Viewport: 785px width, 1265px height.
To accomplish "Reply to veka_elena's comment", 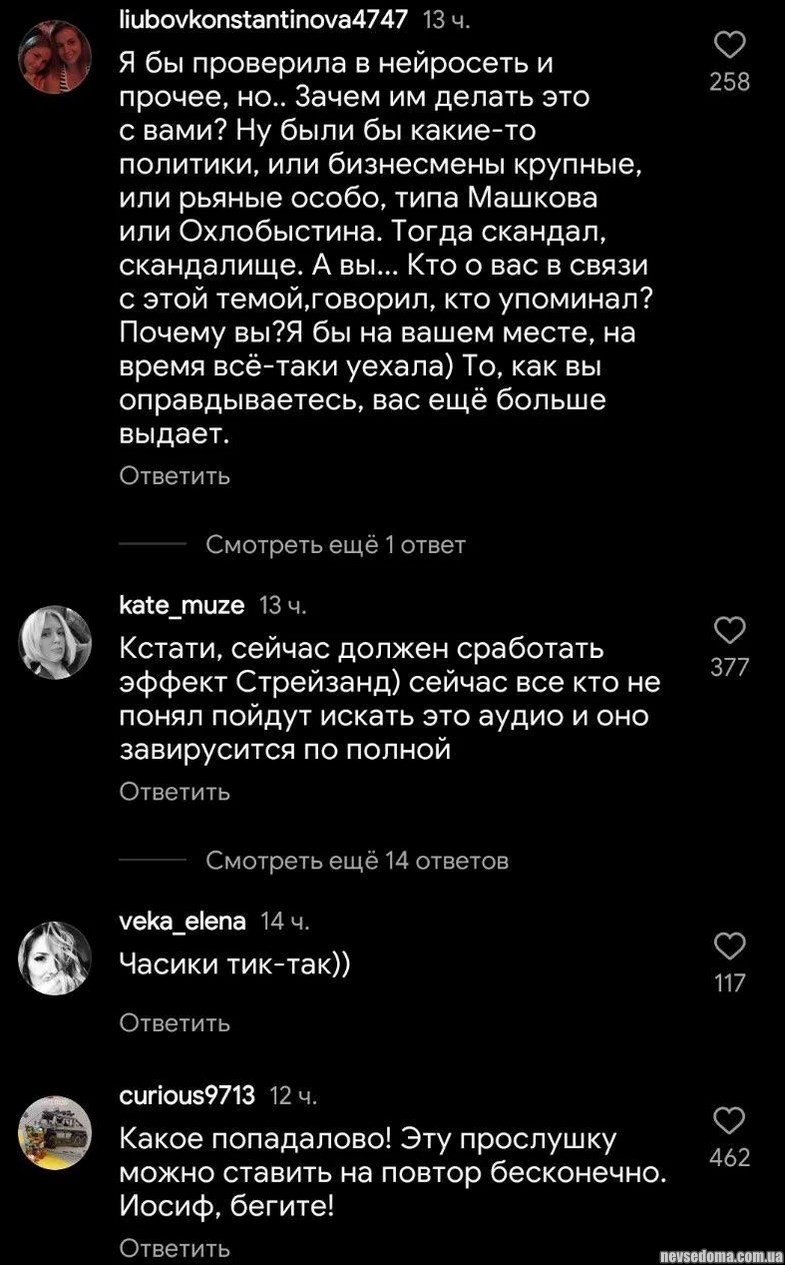I will 175,1023.
